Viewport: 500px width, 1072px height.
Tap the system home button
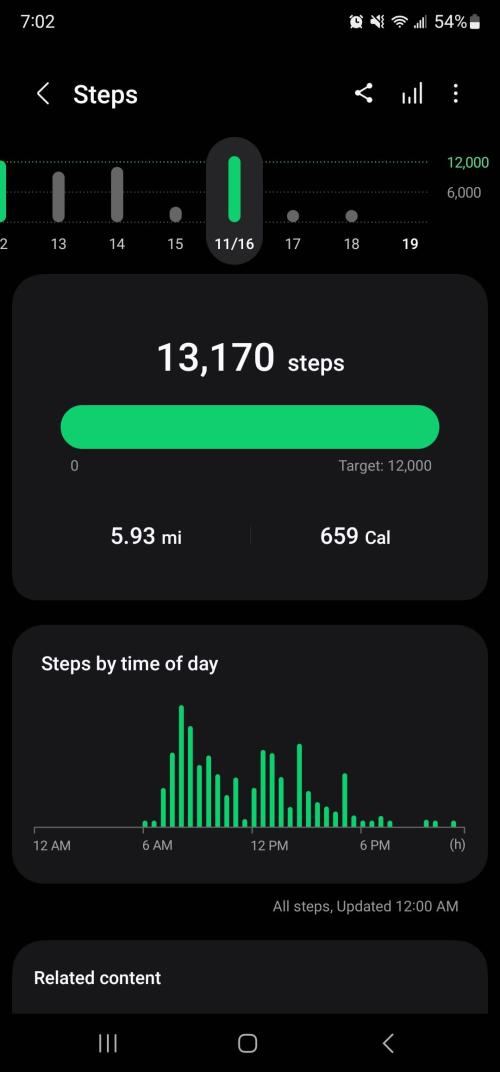point(248,1043)
